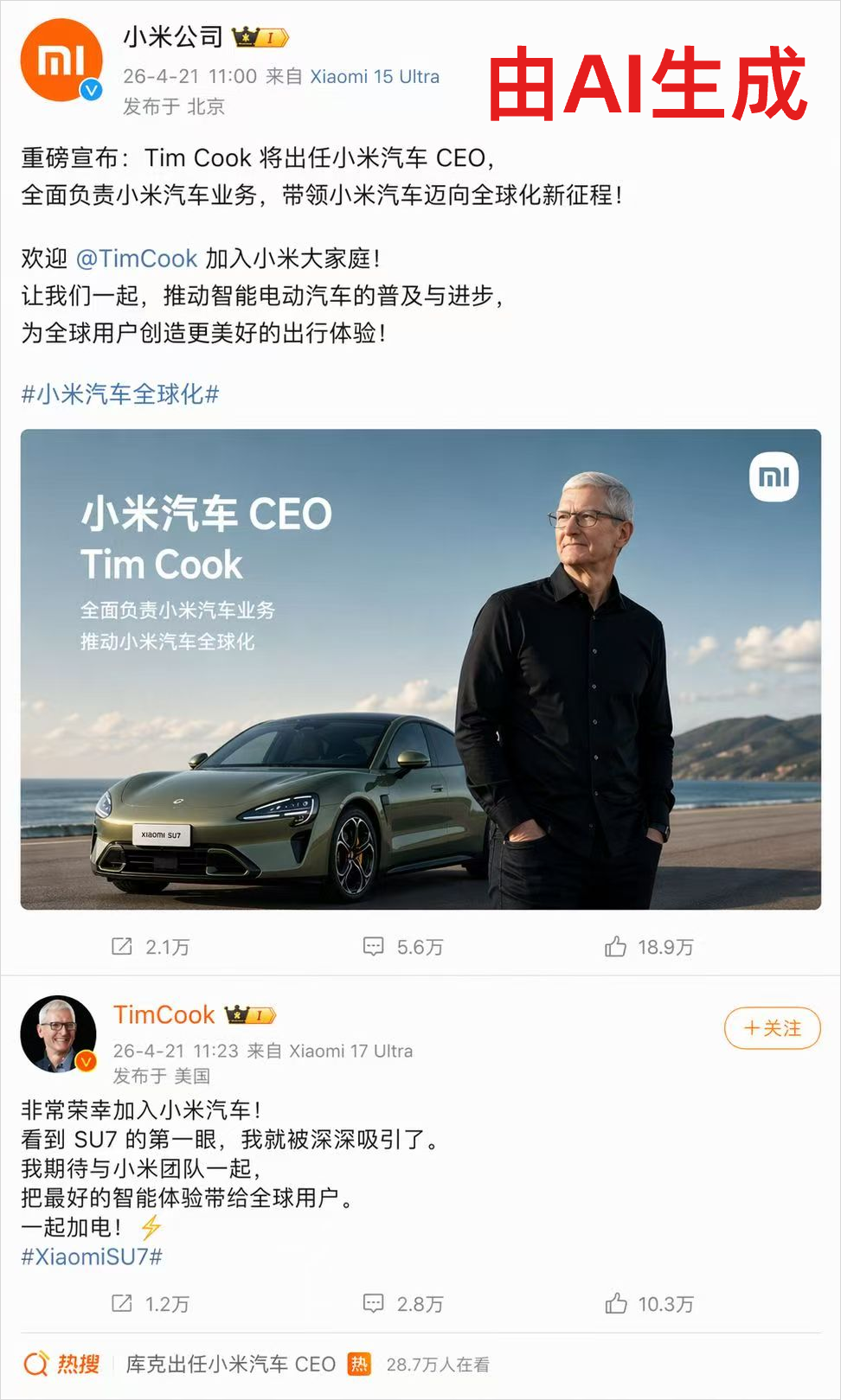Open the Tim Cook CEO poster image
Screen dimensions: 841x1400
click(420, 668)
